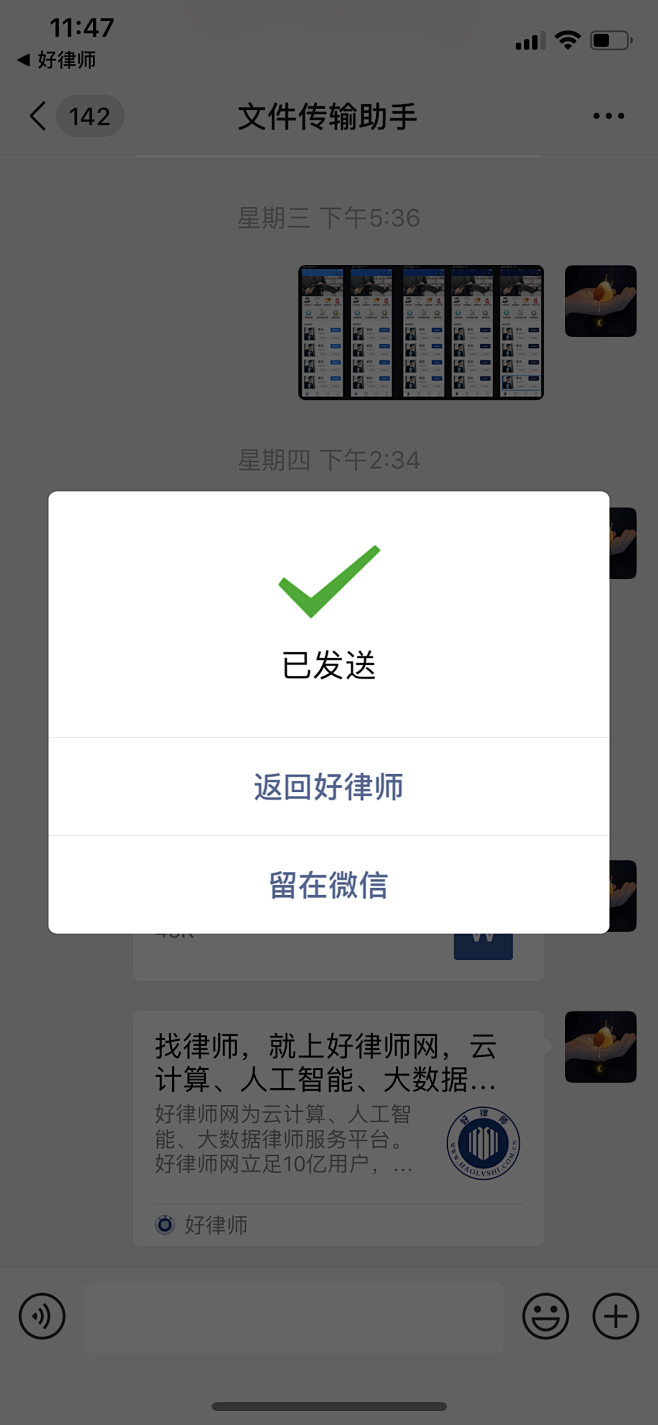
Task: Choose 留在微信 to stay in WeChat
Action: tap(329, 885)
